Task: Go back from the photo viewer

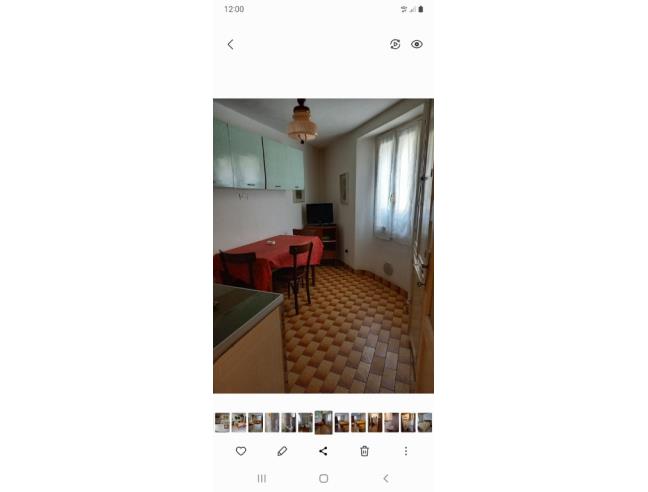Action: click(230, 44)
